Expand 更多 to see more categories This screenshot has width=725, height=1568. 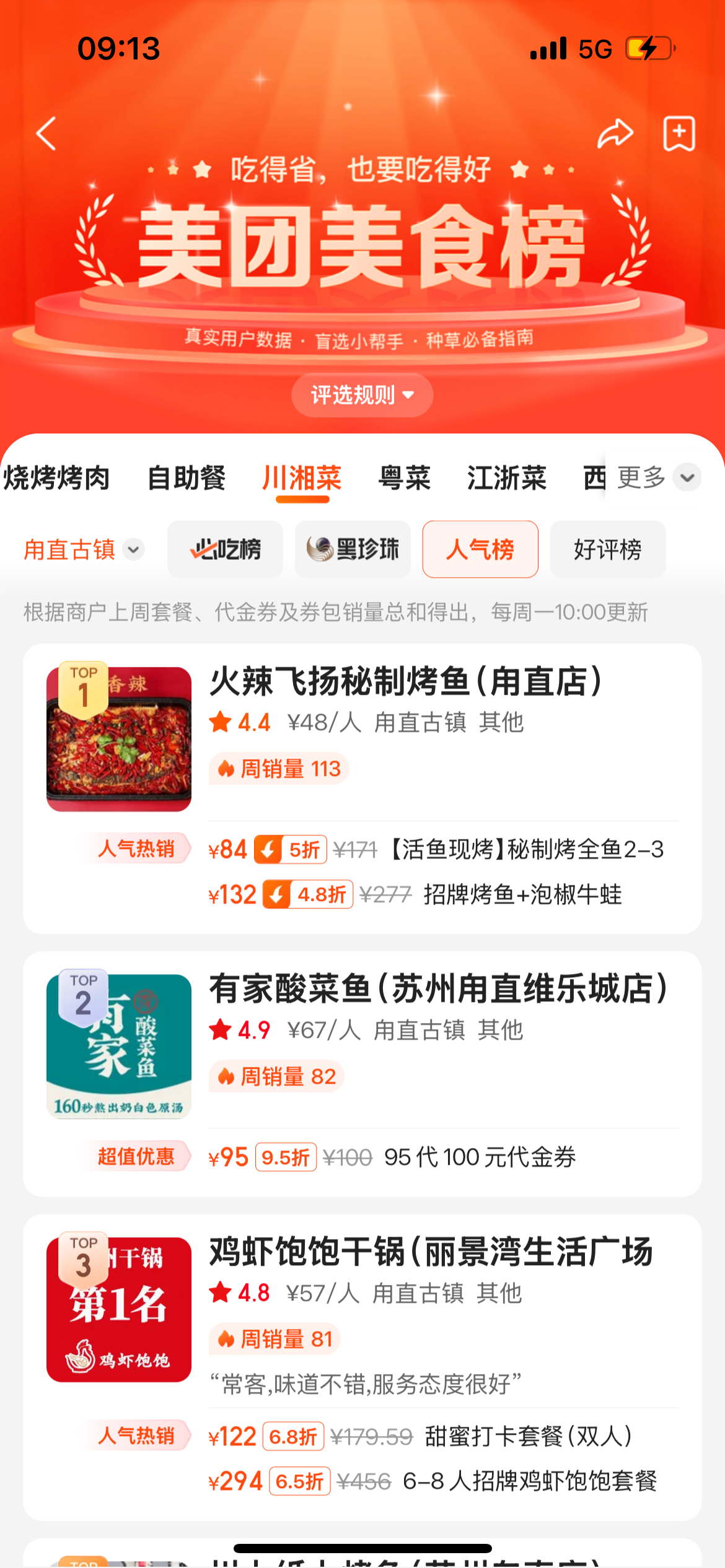[x=658, y=477]
